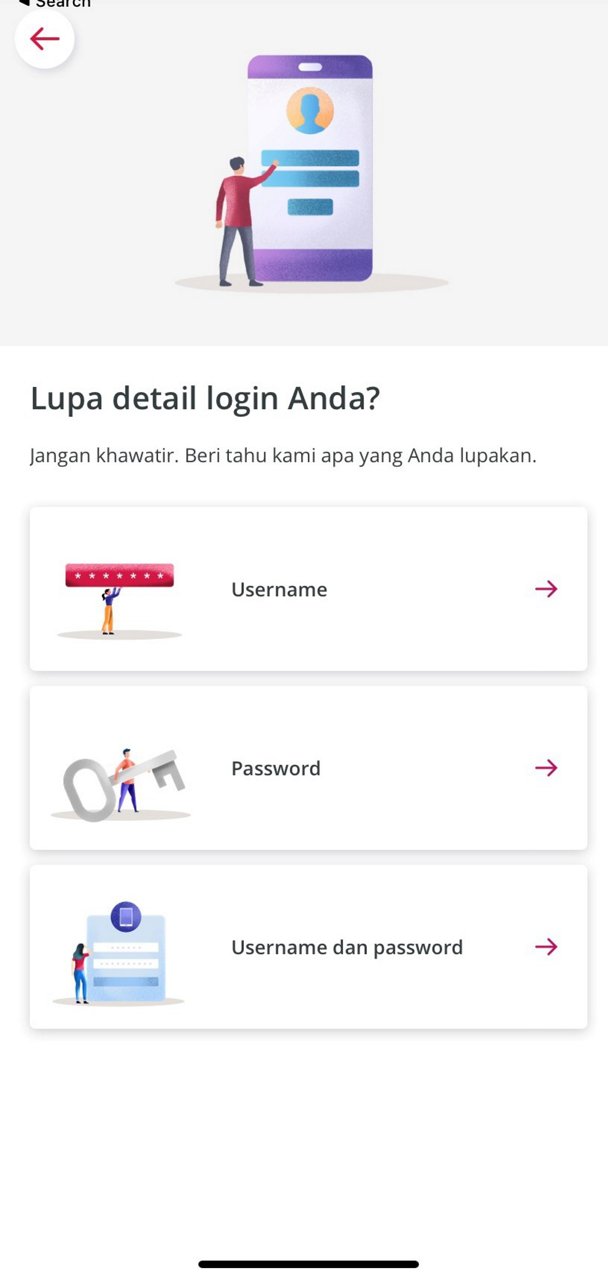The width and height of the screenshot is (608, 1280).
Task: Return to Search via status bar link
Action: coord(55,4)
